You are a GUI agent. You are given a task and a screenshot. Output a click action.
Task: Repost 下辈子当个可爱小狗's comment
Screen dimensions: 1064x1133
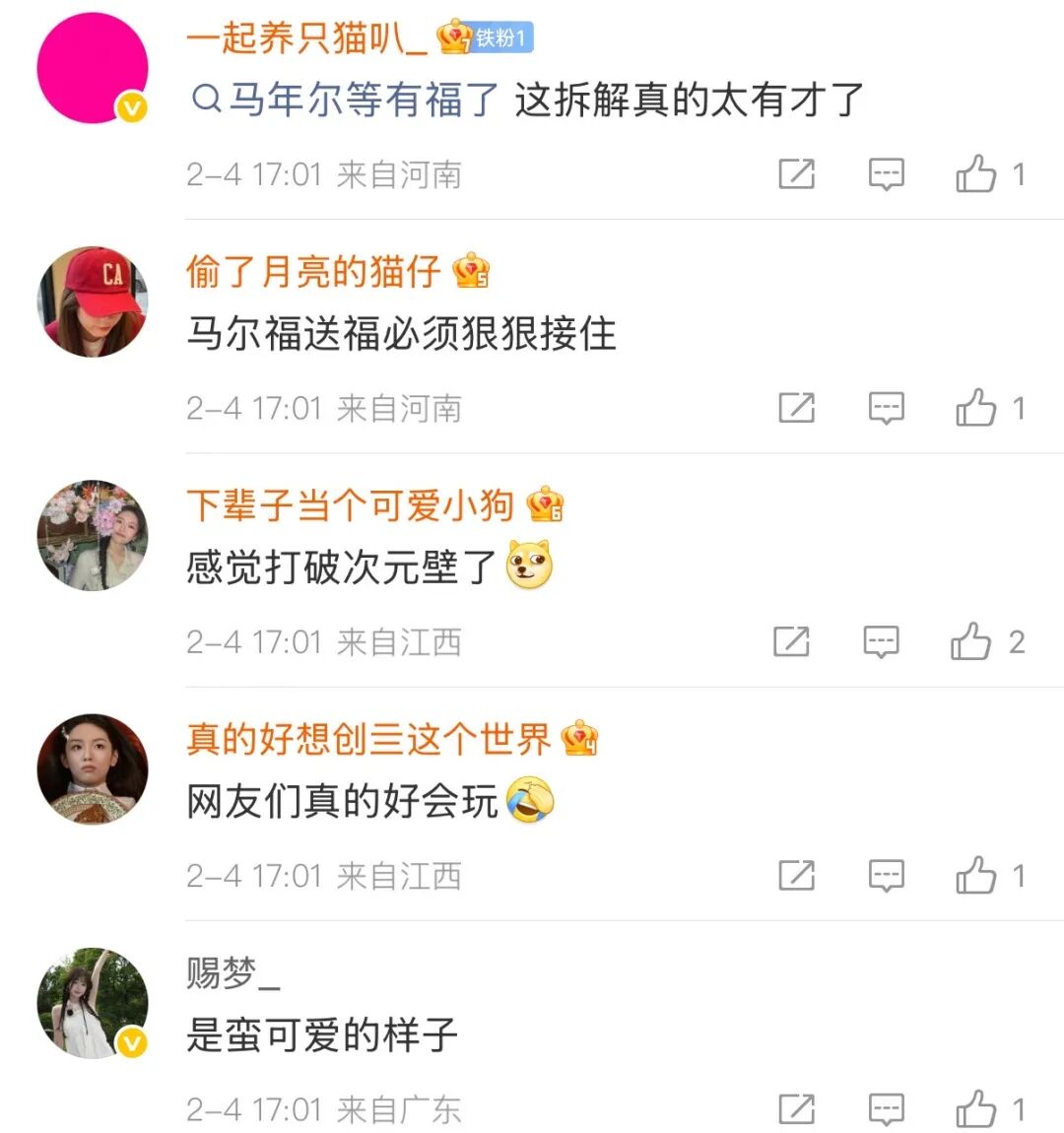(791, 641)
